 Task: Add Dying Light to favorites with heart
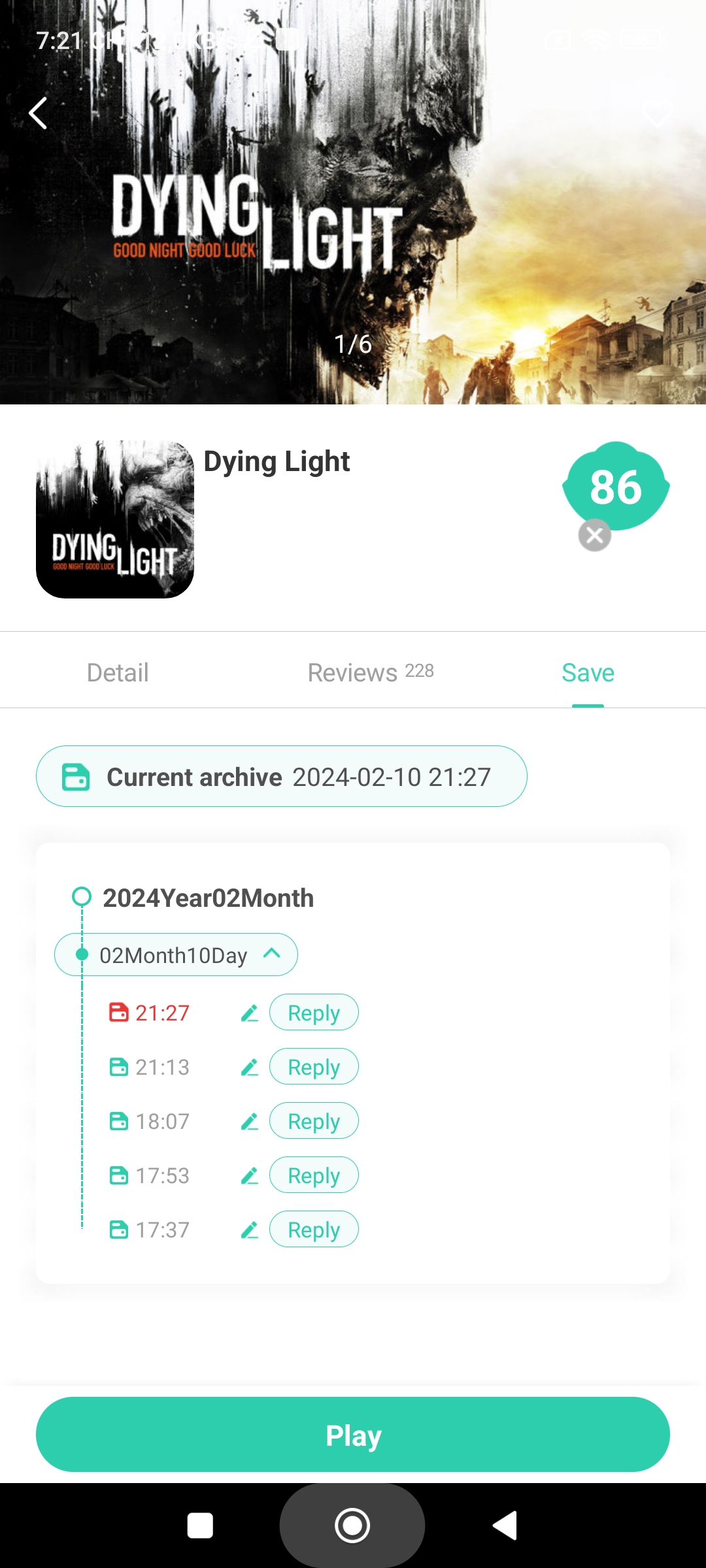pos(657,113)
